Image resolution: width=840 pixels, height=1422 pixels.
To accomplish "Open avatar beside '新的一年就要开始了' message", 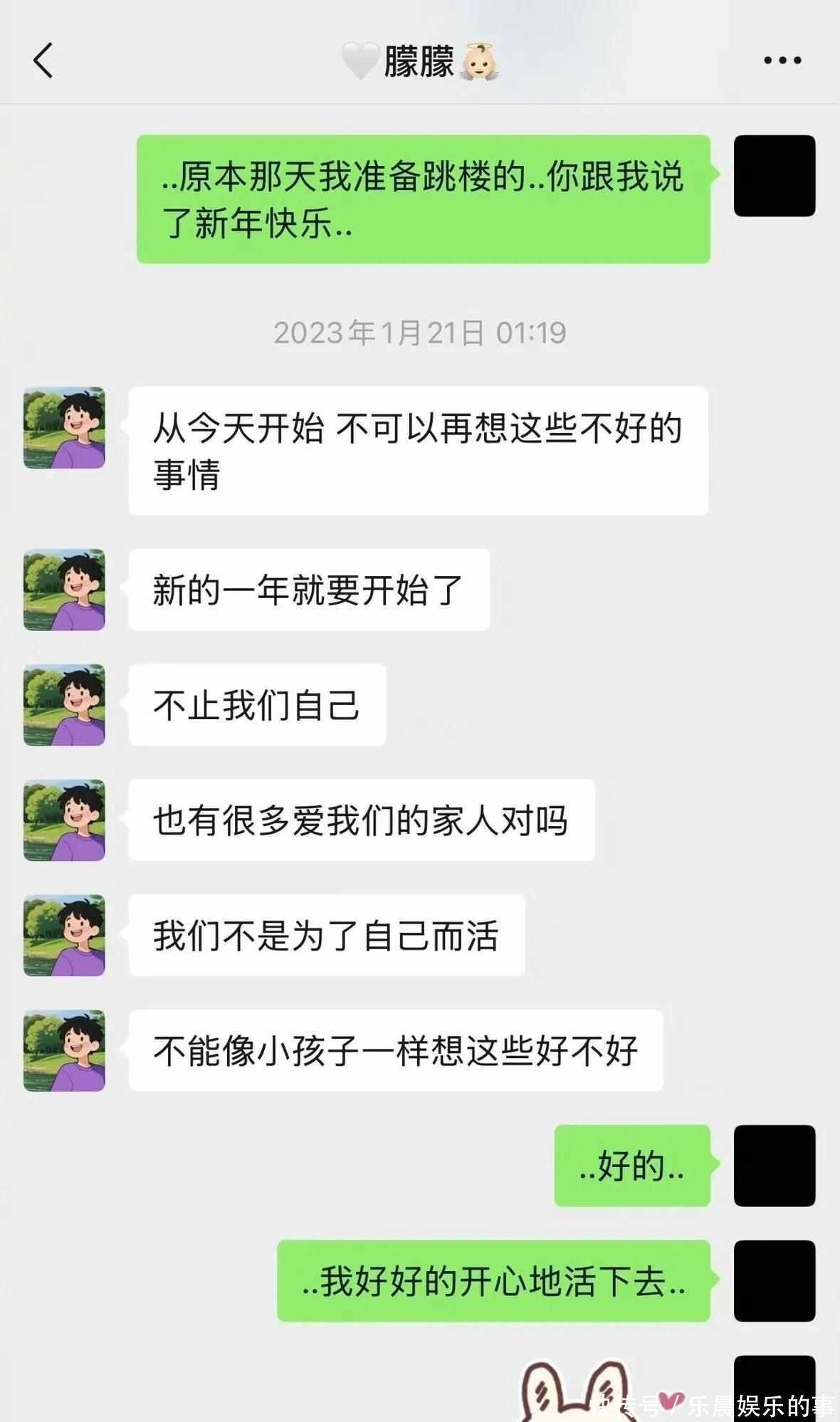I will click(64, 590).
